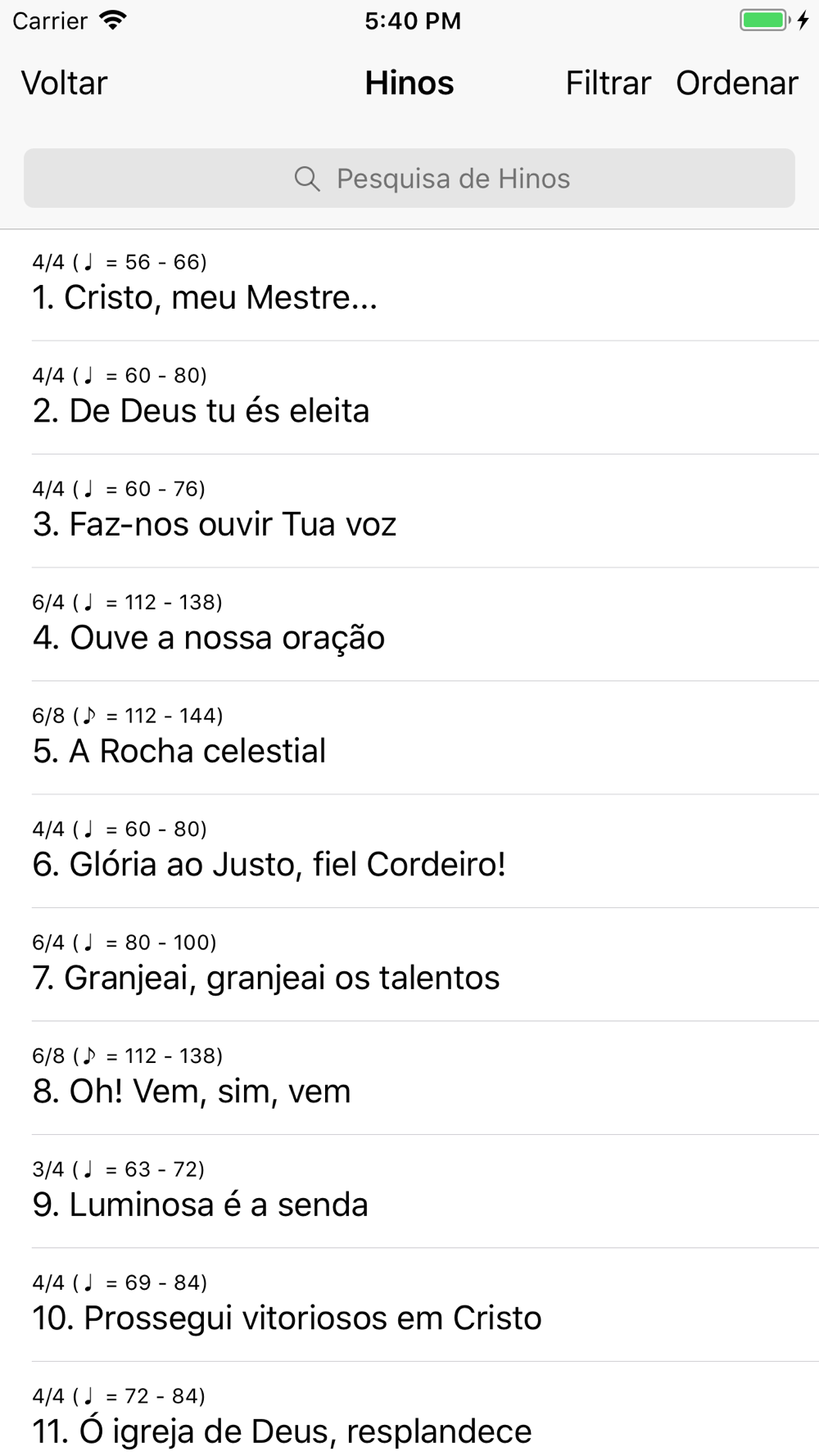Select hymn 11. Ó igreja de Deus, resplandece
The width and height of the screenshot is (819, 1456).
[x=409, y=1409]
